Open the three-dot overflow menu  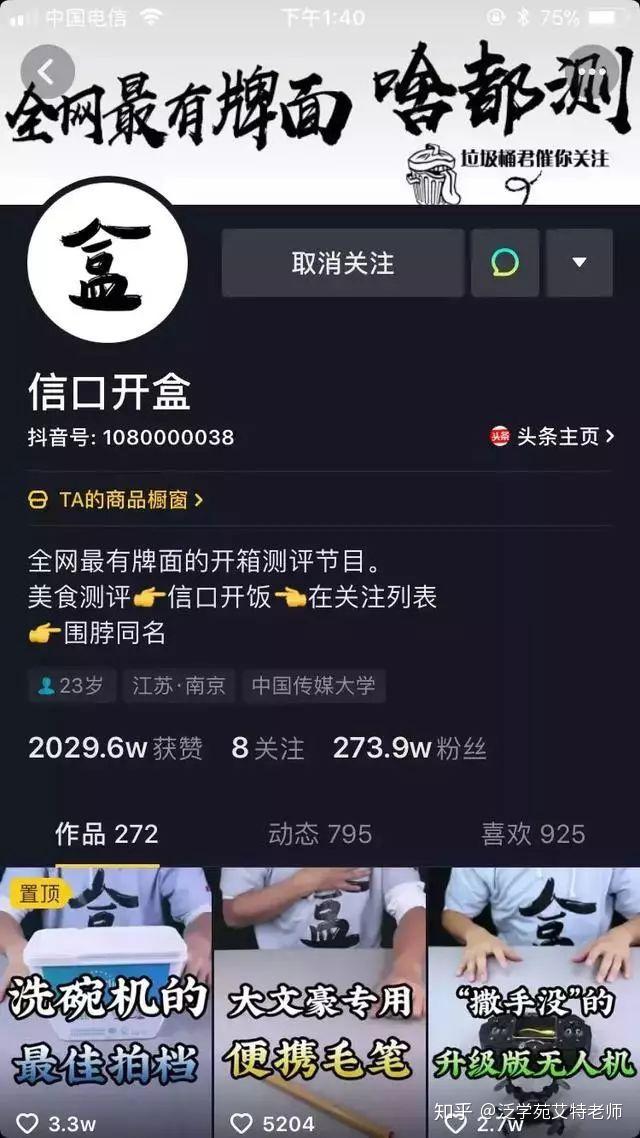pyautogui.click(x=591, y=72)
